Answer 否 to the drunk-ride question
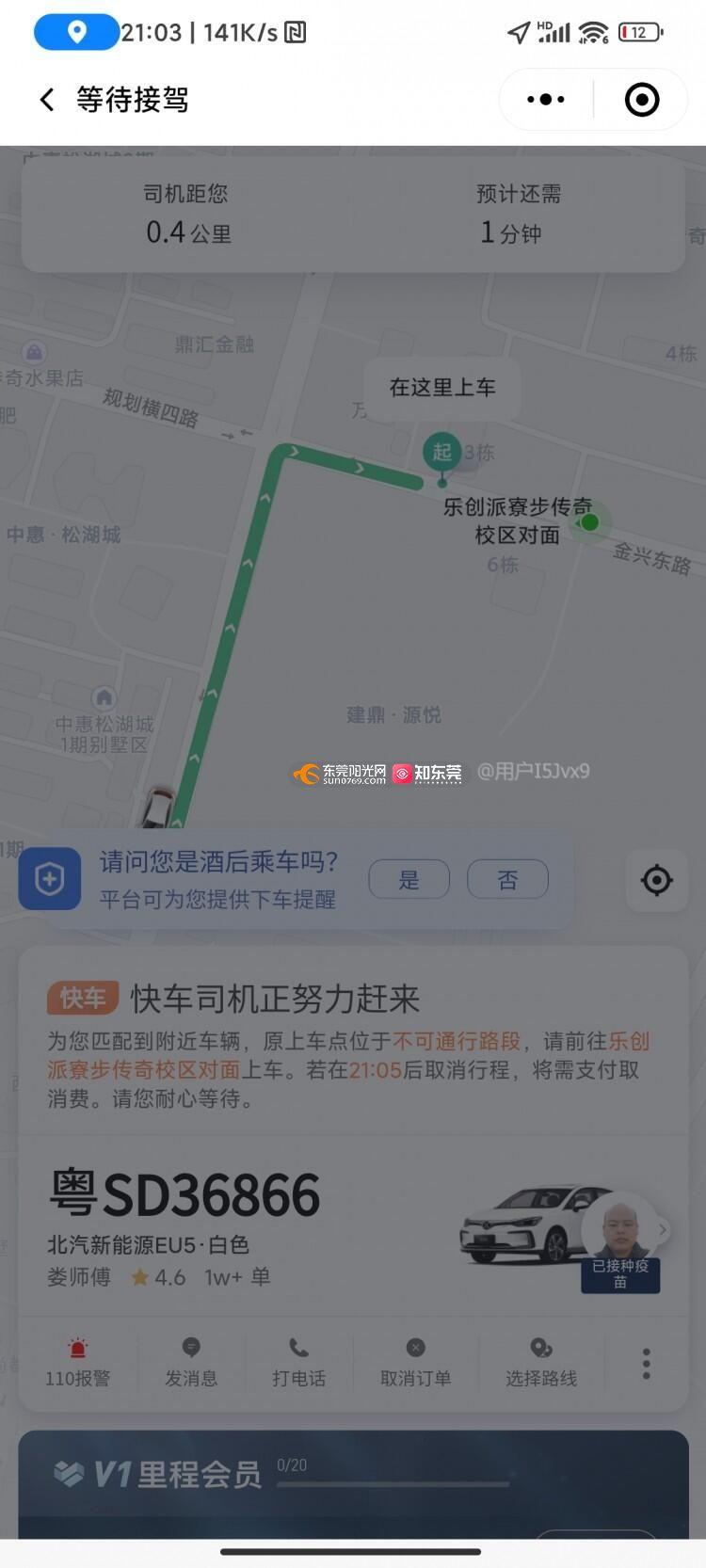Image resolution: width=706 pixels, height=1568 pixels. pos(507,880)
